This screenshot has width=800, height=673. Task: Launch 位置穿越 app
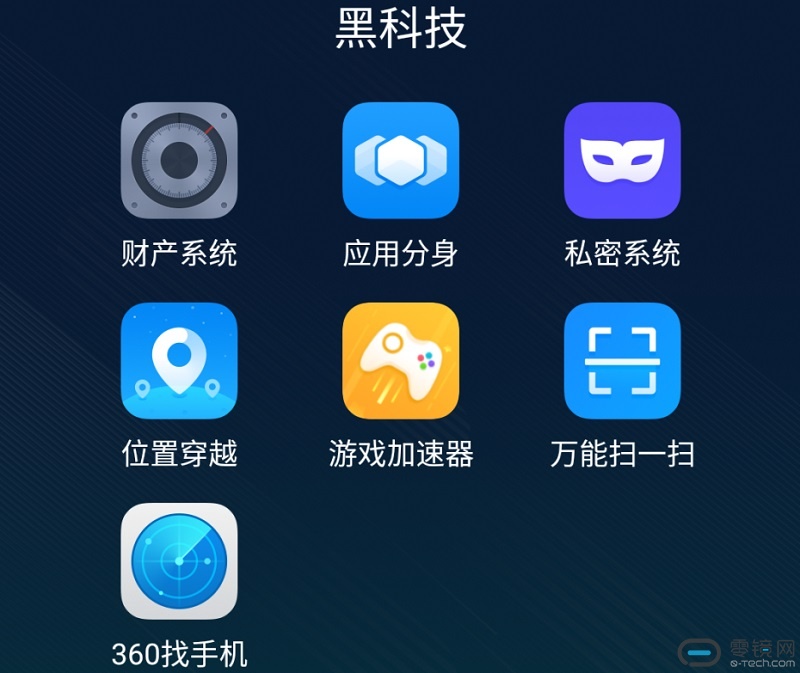point(179,360)
